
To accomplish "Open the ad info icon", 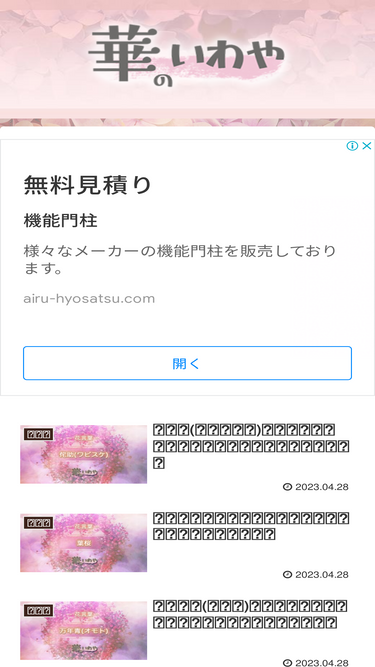I will click(x=352, y=146).
